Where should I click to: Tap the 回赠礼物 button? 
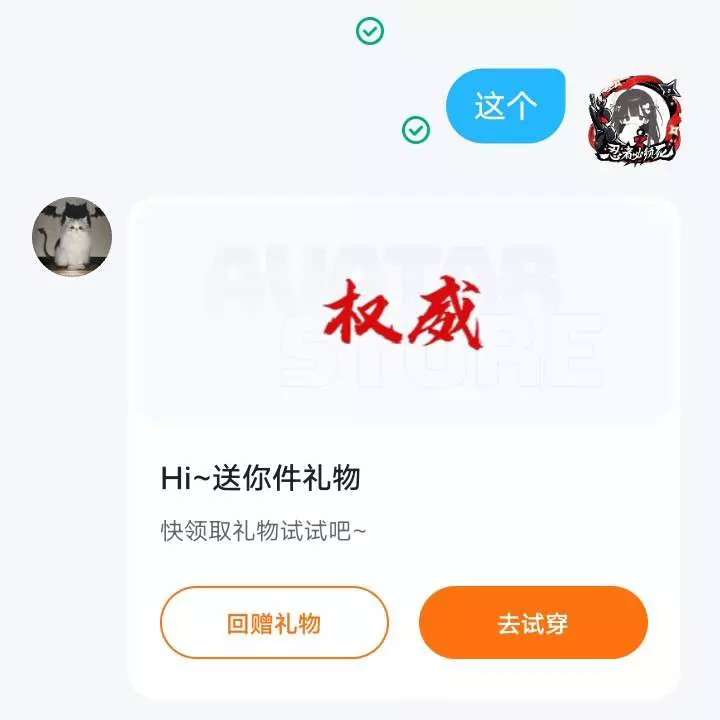click(273, 623)
